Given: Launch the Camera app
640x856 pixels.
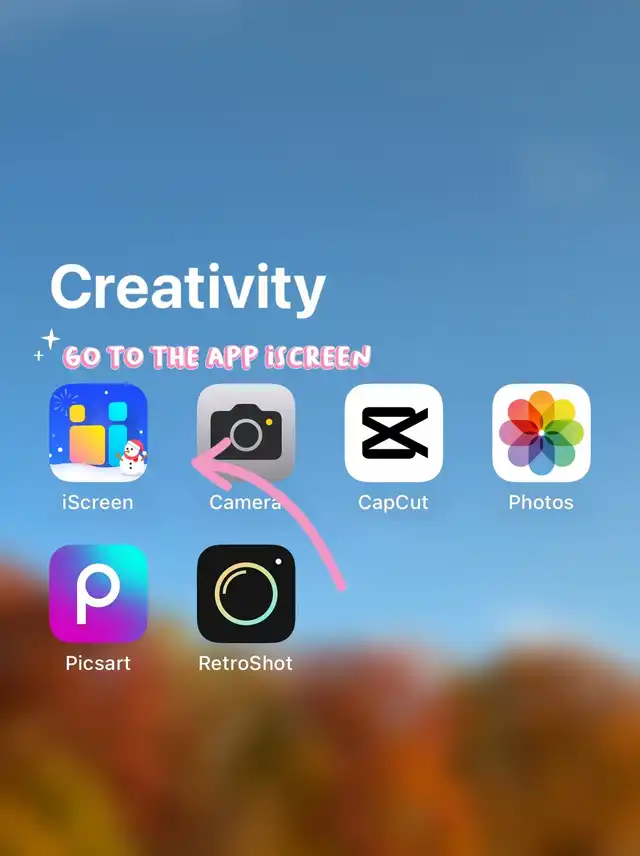Looking at the screenshot, I should (x=246, y=432).
